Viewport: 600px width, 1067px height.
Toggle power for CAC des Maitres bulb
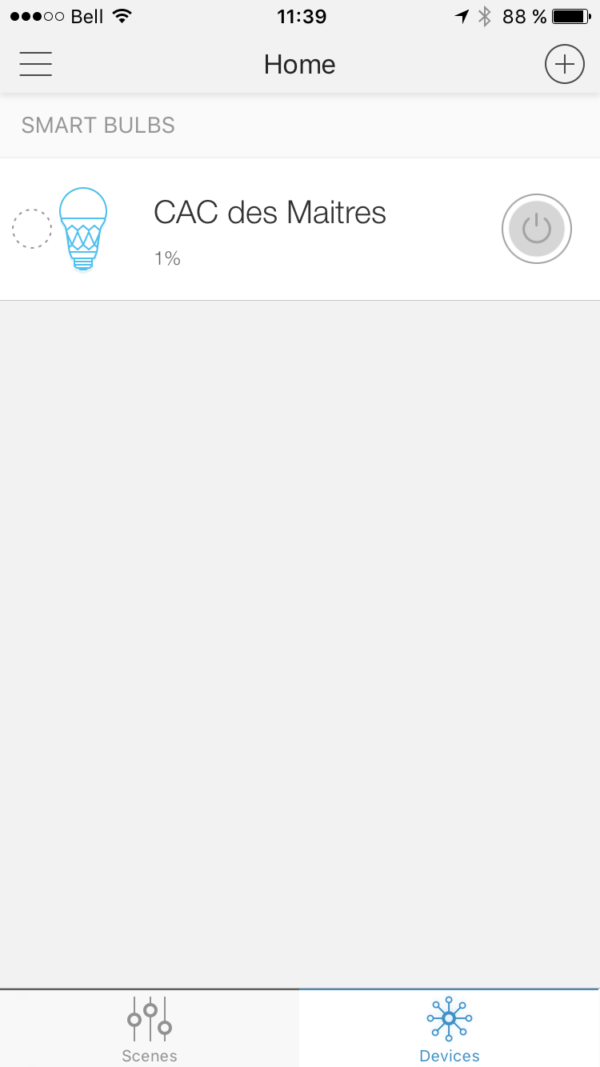click(x=537, y=229)
